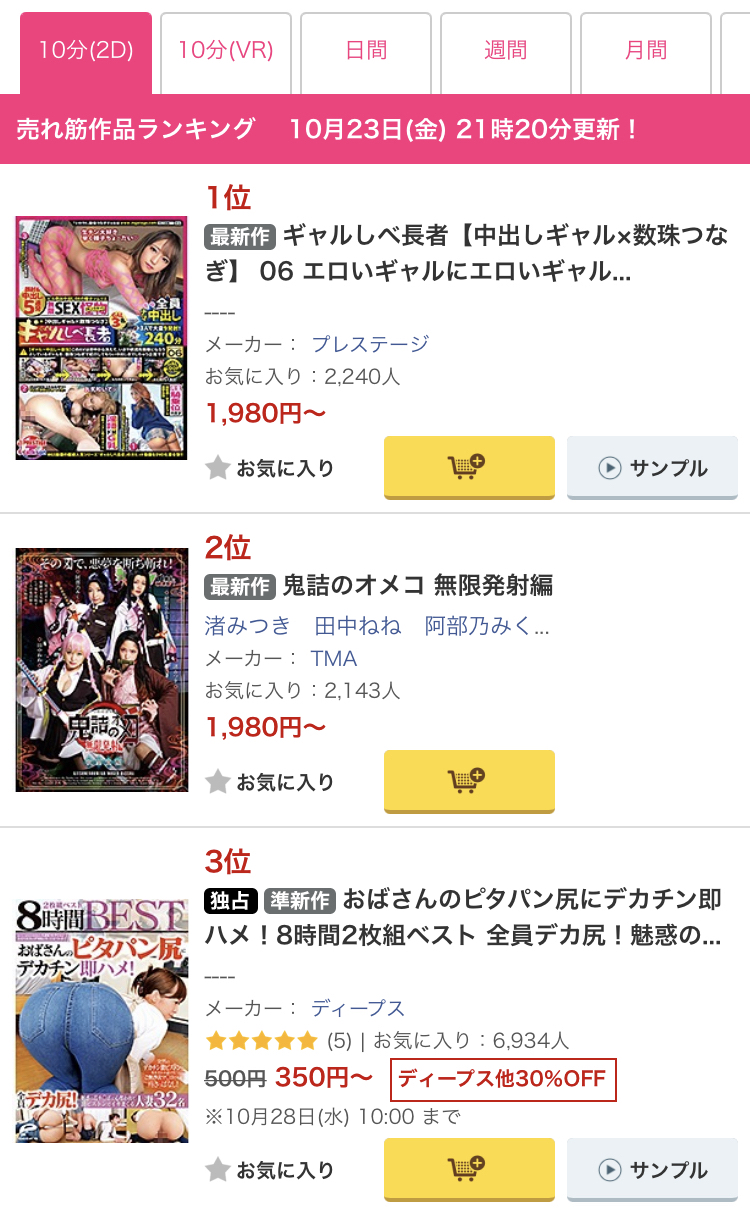Image resolution: width=750 pixels, height=1213 pixels.
Task: Open maker link ディープス
Action: (x=358, y=1008)
